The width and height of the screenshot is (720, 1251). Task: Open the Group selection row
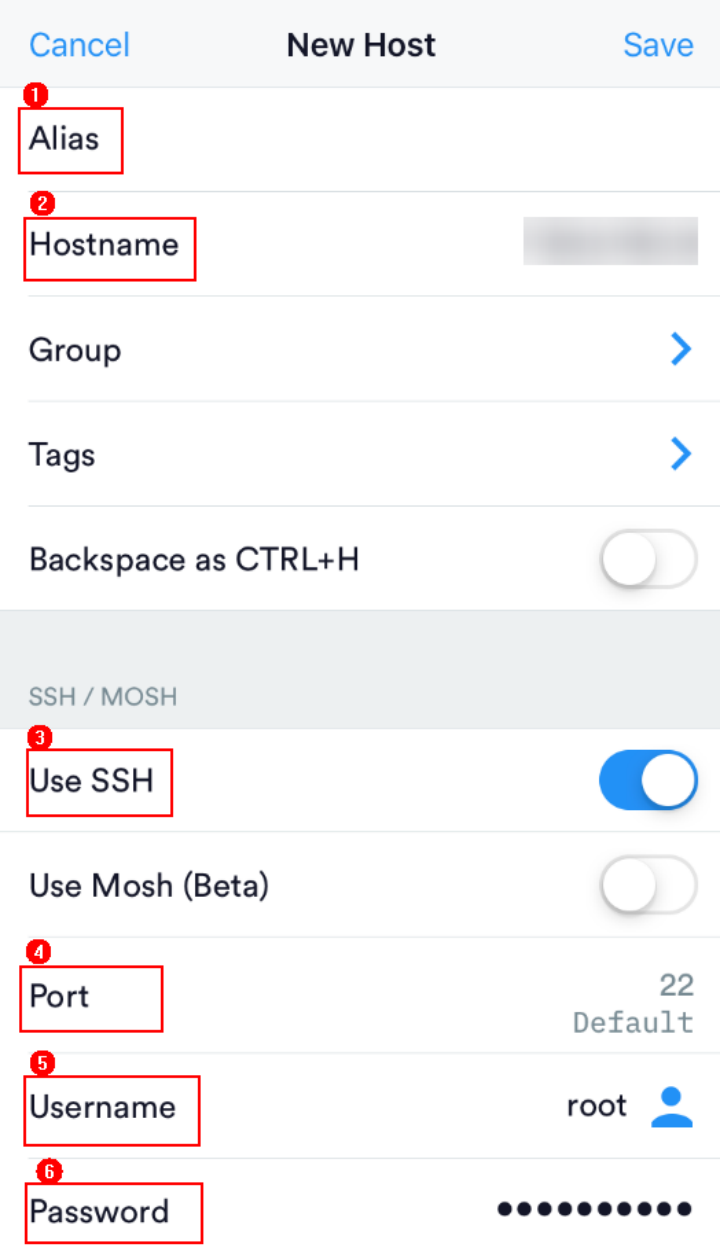pyautogui.click(x=360, y=349)
